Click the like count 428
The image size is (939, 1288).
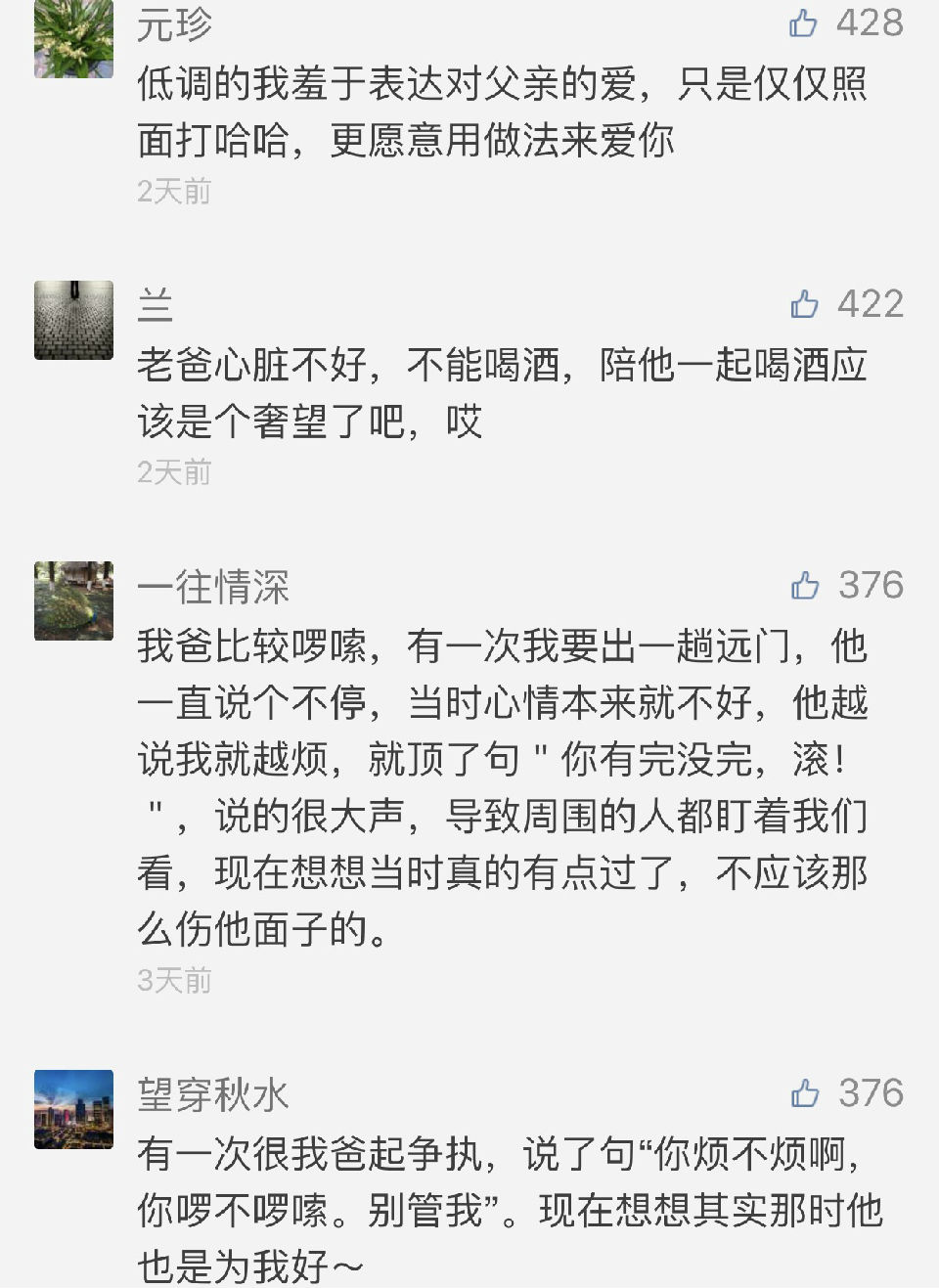click(x=870, y=22)
